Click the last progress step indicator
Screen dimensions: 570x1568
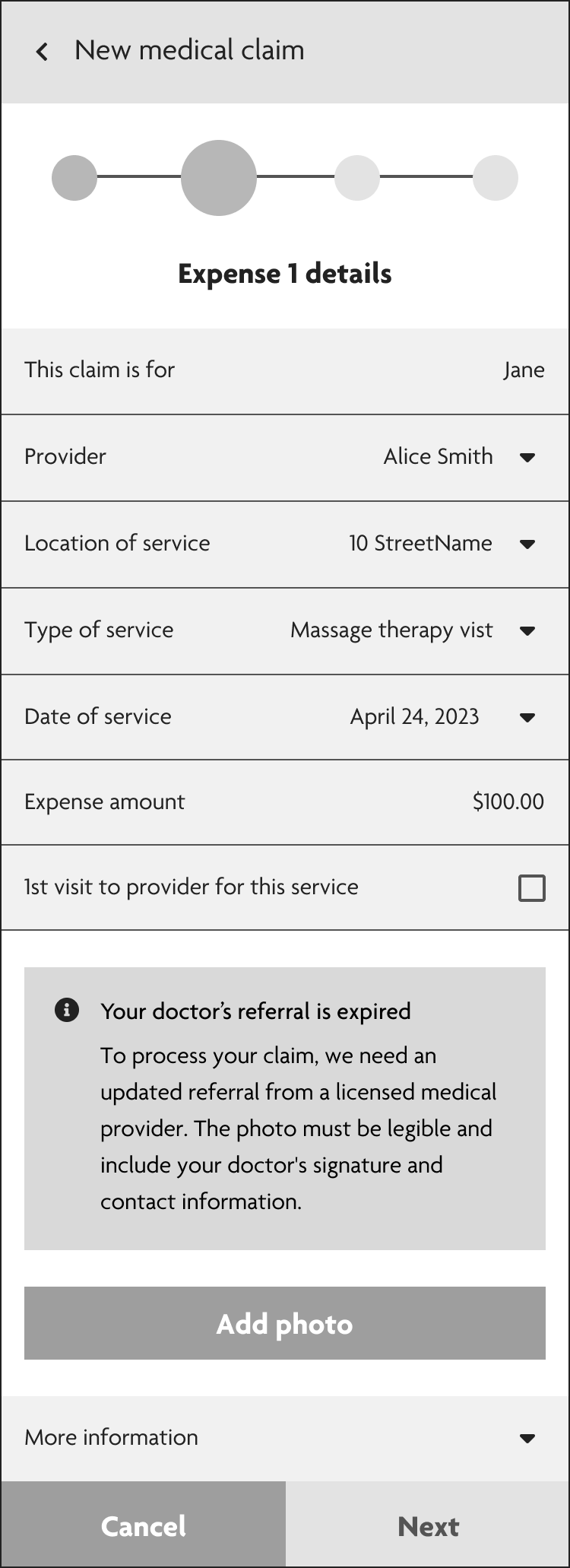pos(496,178)
